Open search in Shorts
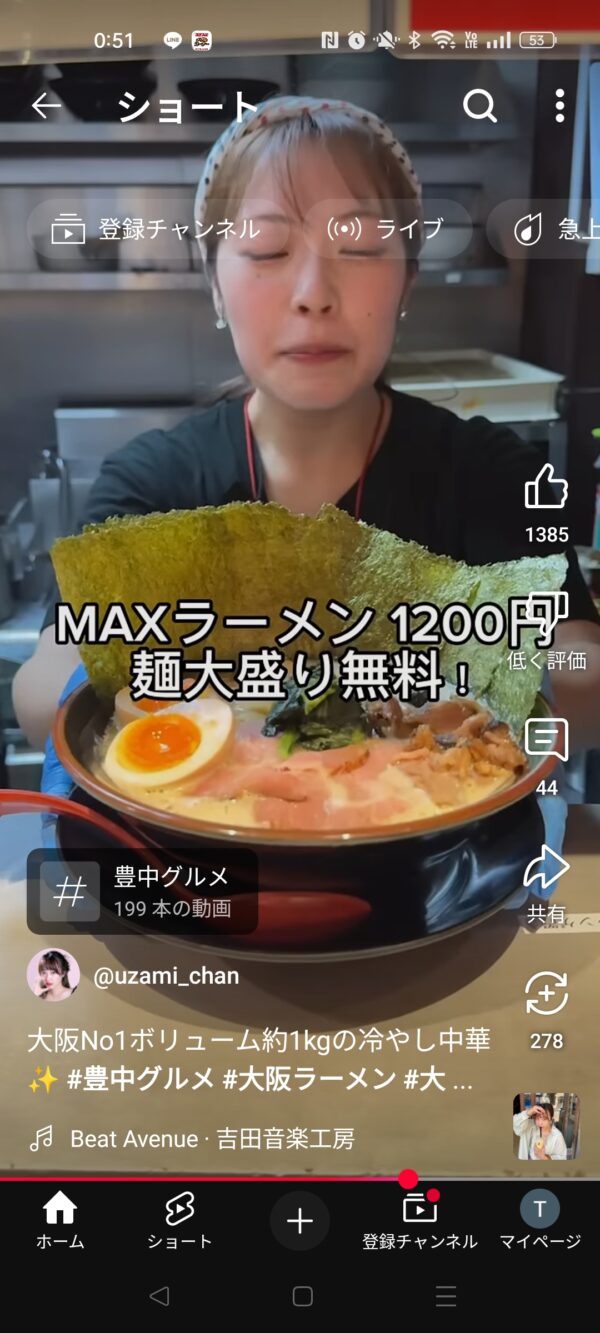 pos(480,105)
